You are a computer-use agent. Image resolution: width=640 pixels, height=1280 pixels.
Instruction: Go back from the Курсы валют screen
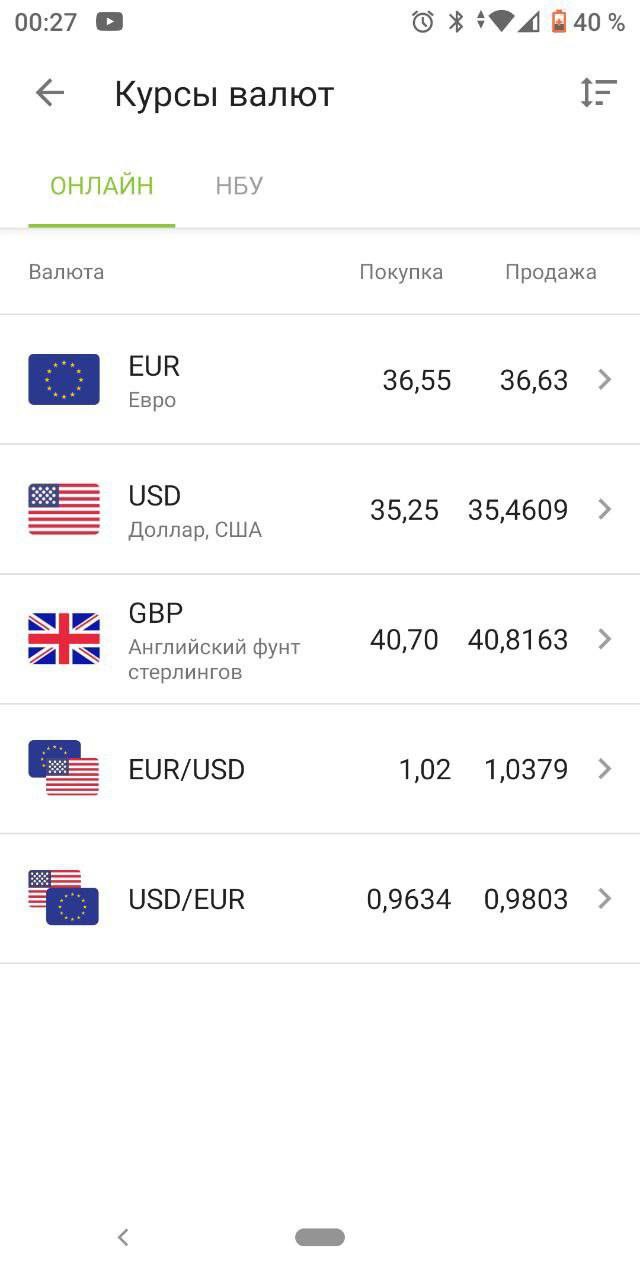point(49,93)
